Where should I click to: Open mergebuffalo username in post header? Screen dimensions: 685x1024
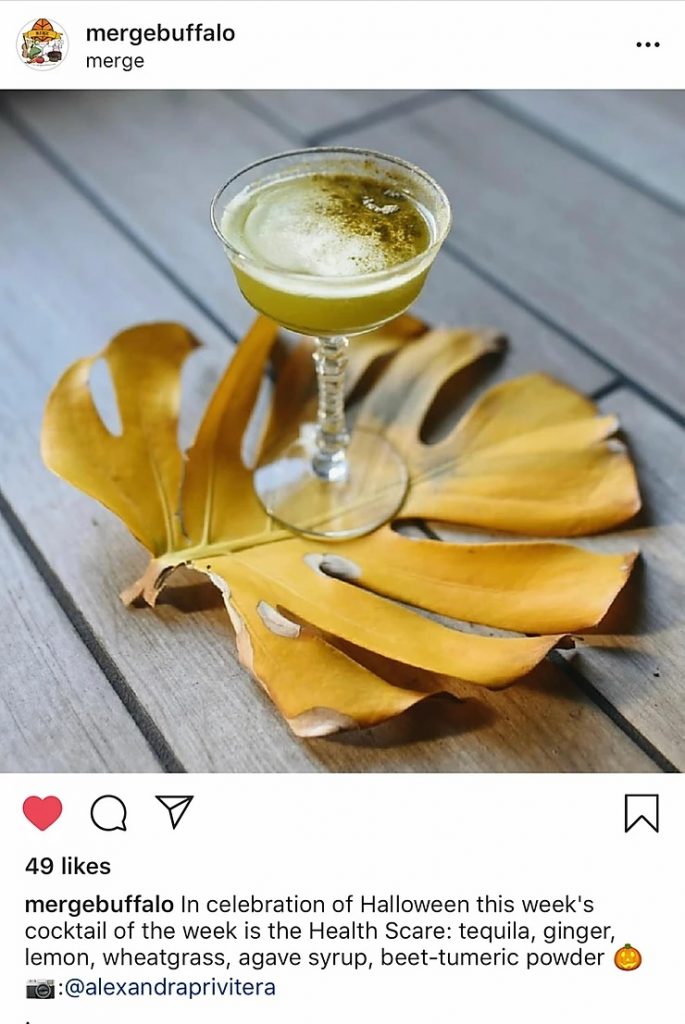click(x=160, y=33)
